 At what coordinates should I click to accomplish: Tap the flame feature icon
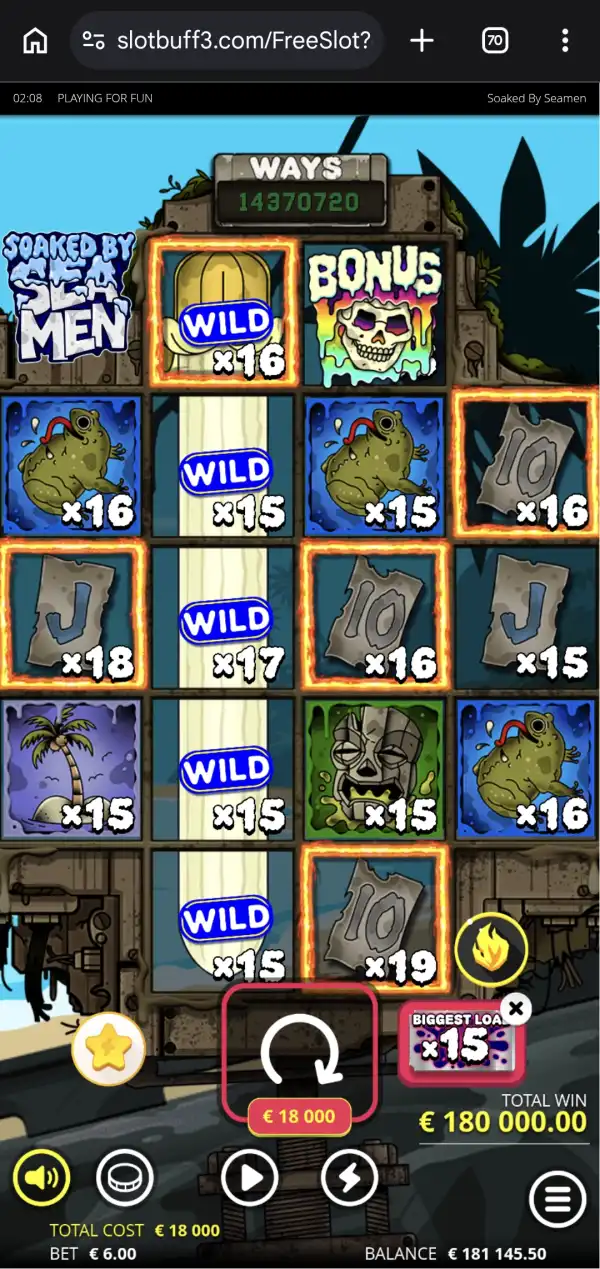[x=491, y=949]
